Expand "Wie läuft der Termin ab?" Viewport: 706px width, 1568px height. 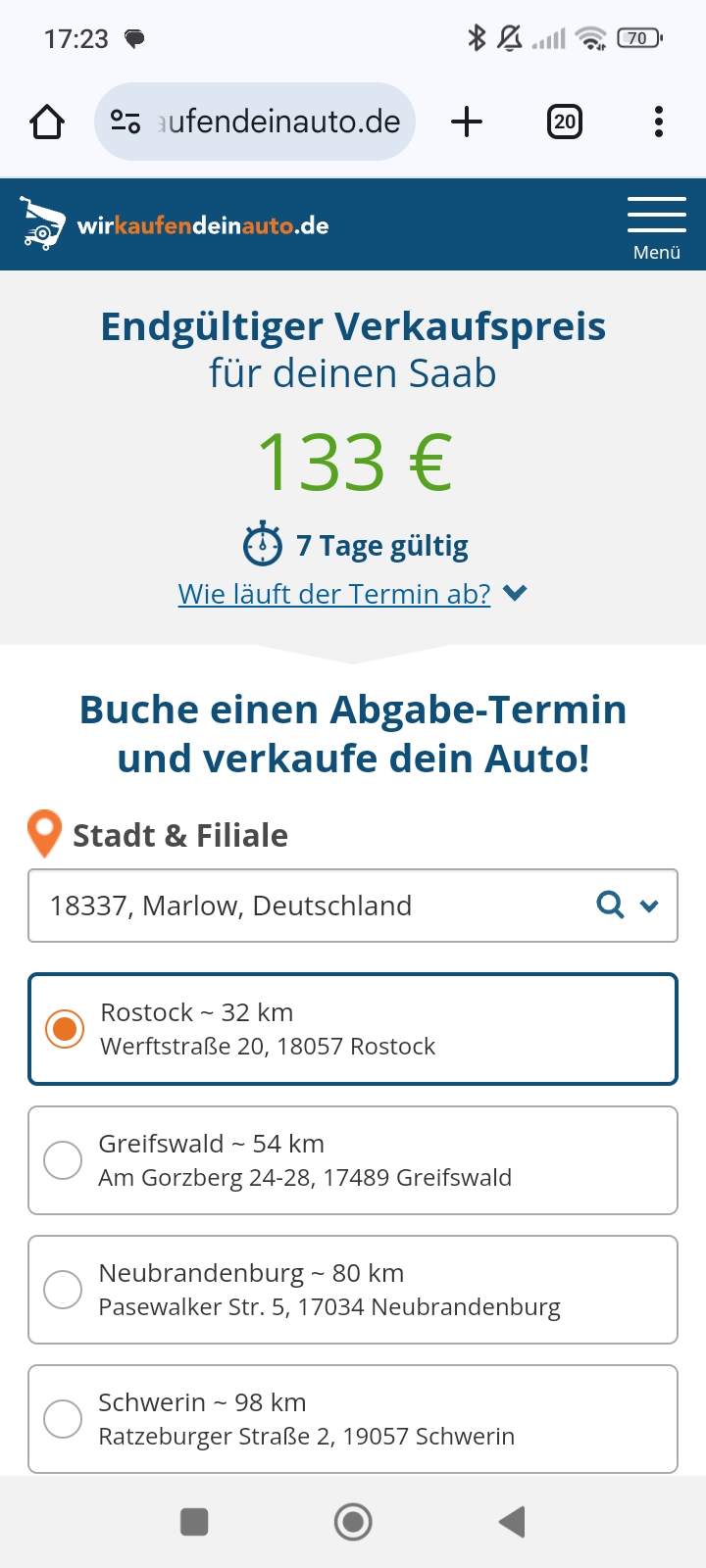click(353, 594)
